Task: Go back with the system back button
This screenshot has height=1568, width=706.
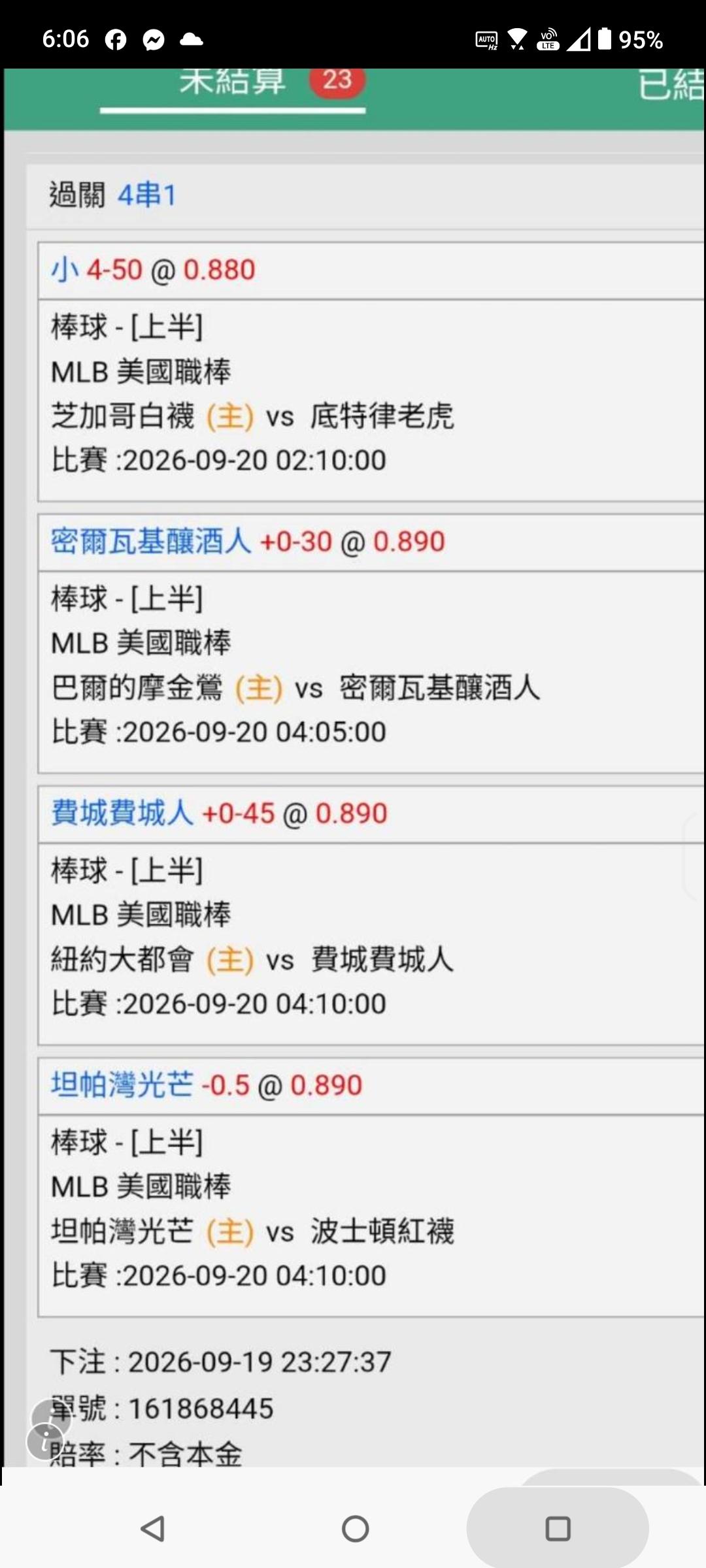Action: 153,1529
